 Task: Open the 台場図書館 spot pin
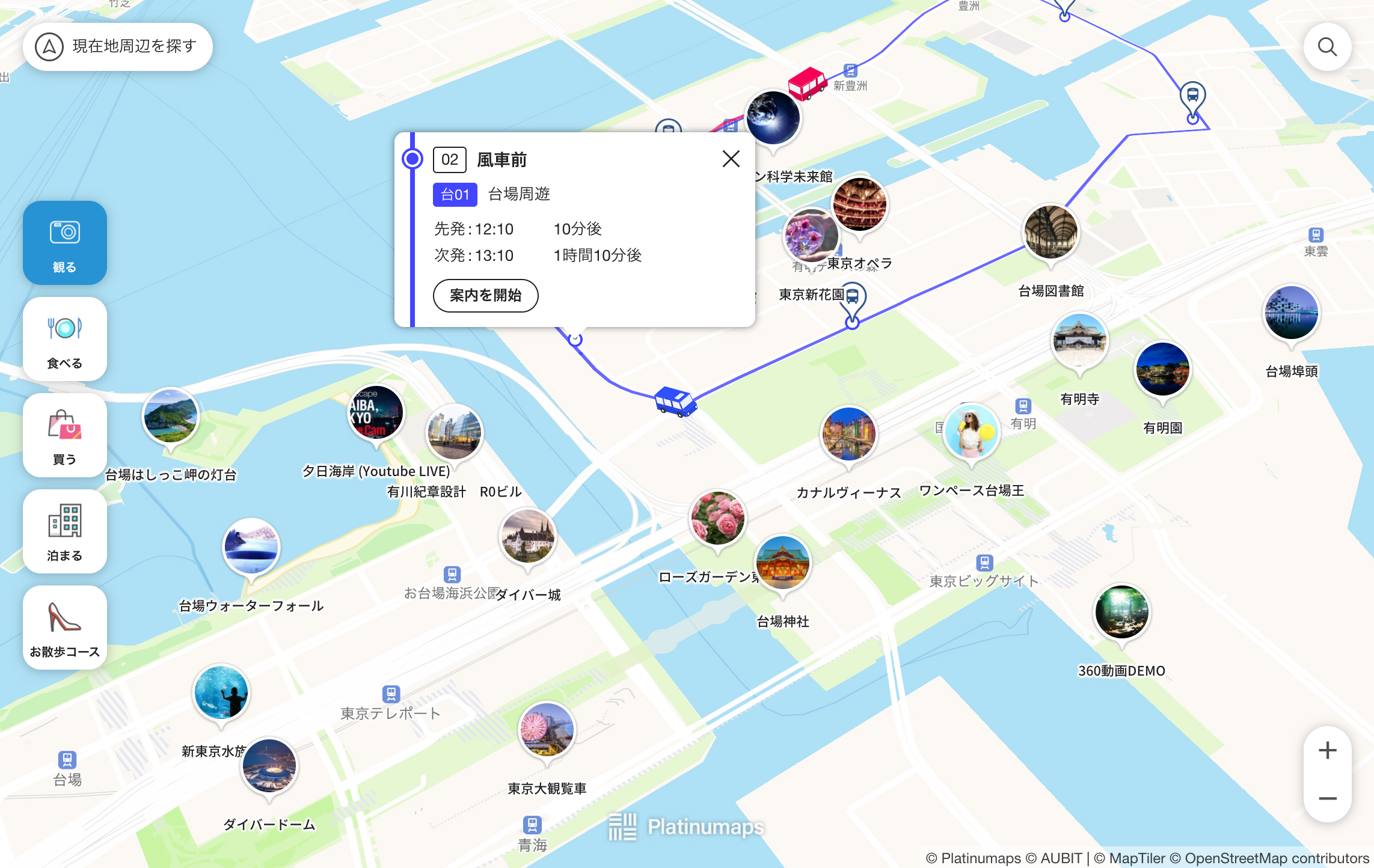1050,232
